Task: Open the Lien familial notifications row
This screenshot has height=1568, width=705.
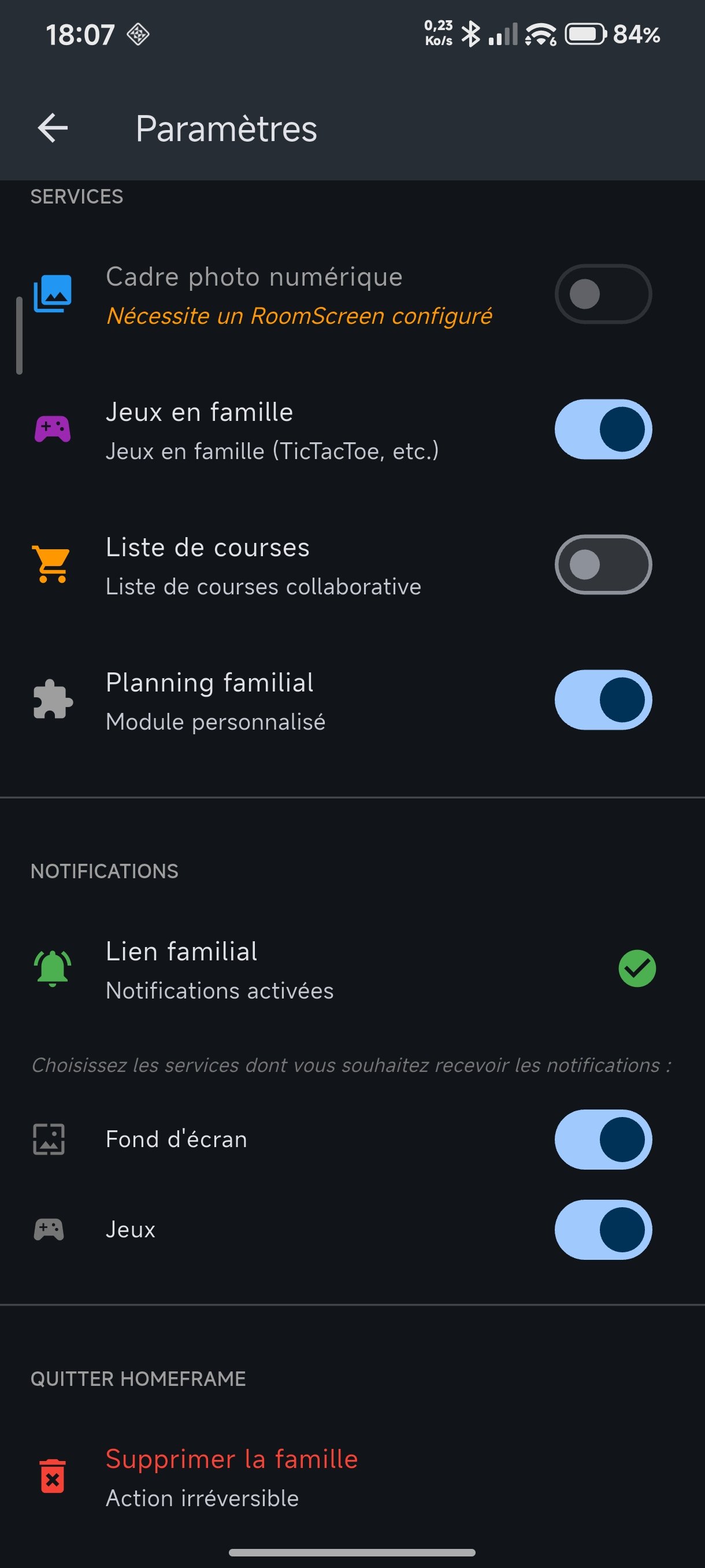Action: tap(340, 970)
